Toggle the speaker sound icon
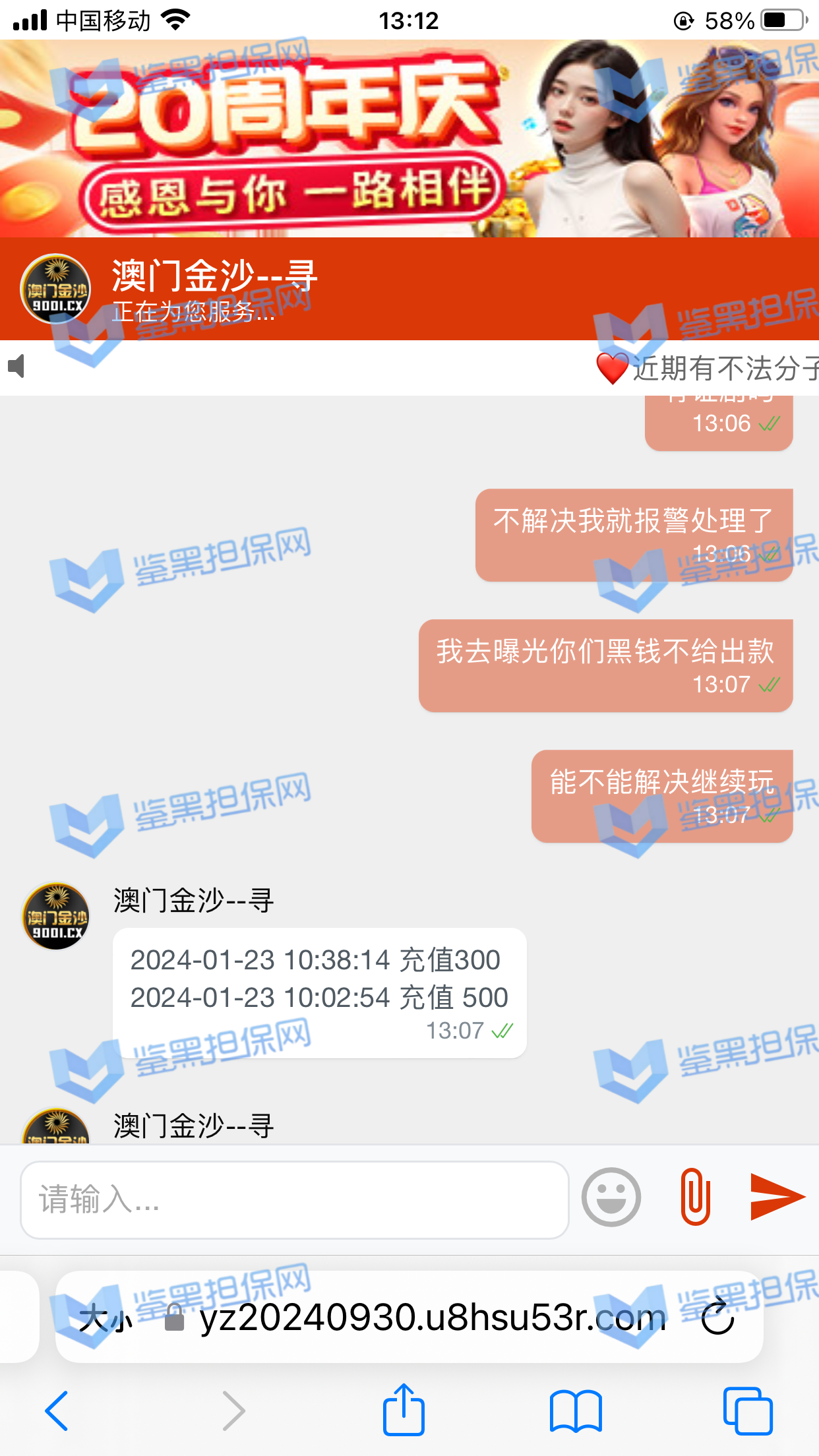 tap(16, 366)
